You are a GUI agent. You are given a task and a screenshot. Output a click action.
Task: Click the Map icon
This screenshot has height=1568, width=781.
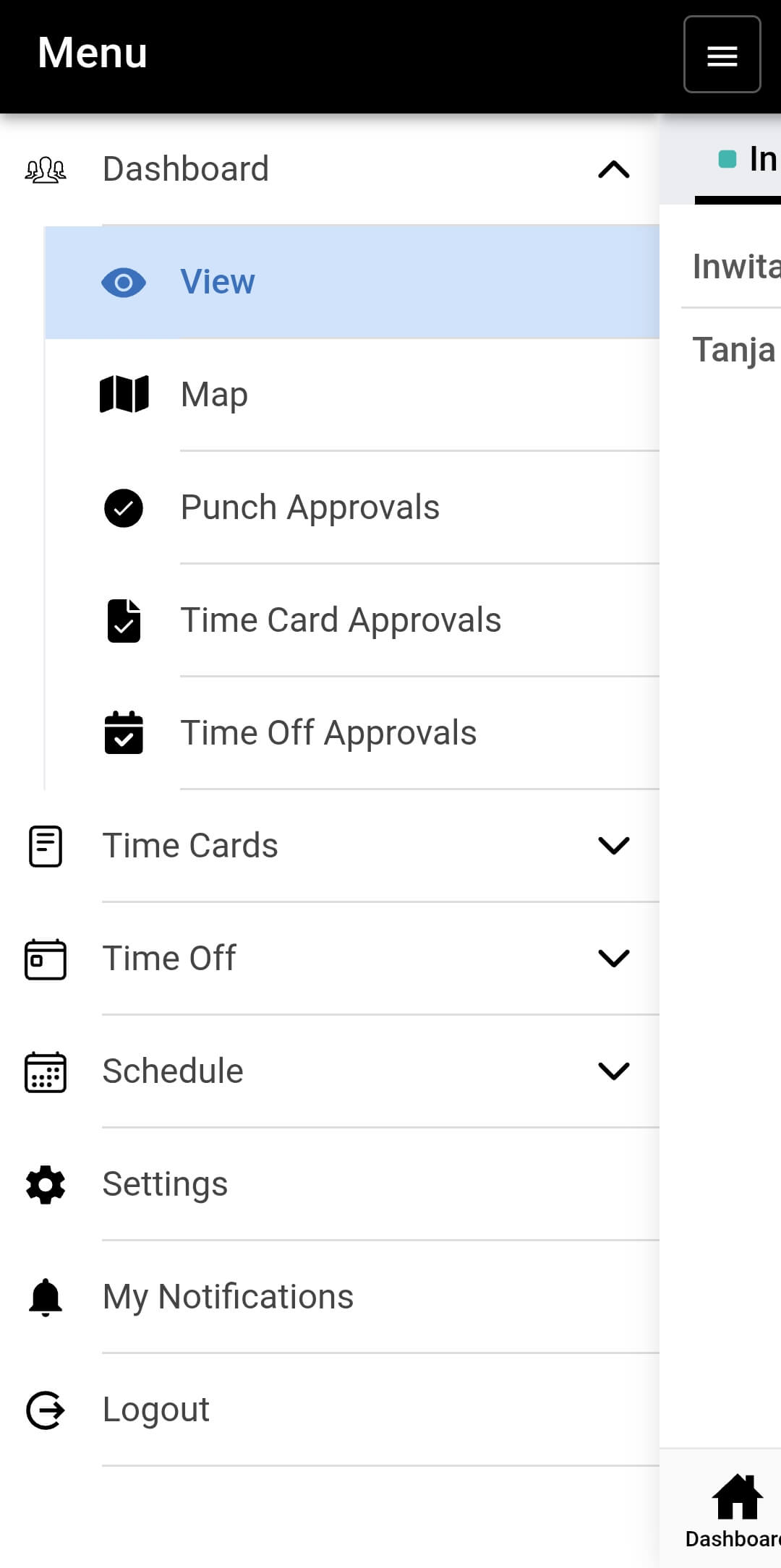124,394
